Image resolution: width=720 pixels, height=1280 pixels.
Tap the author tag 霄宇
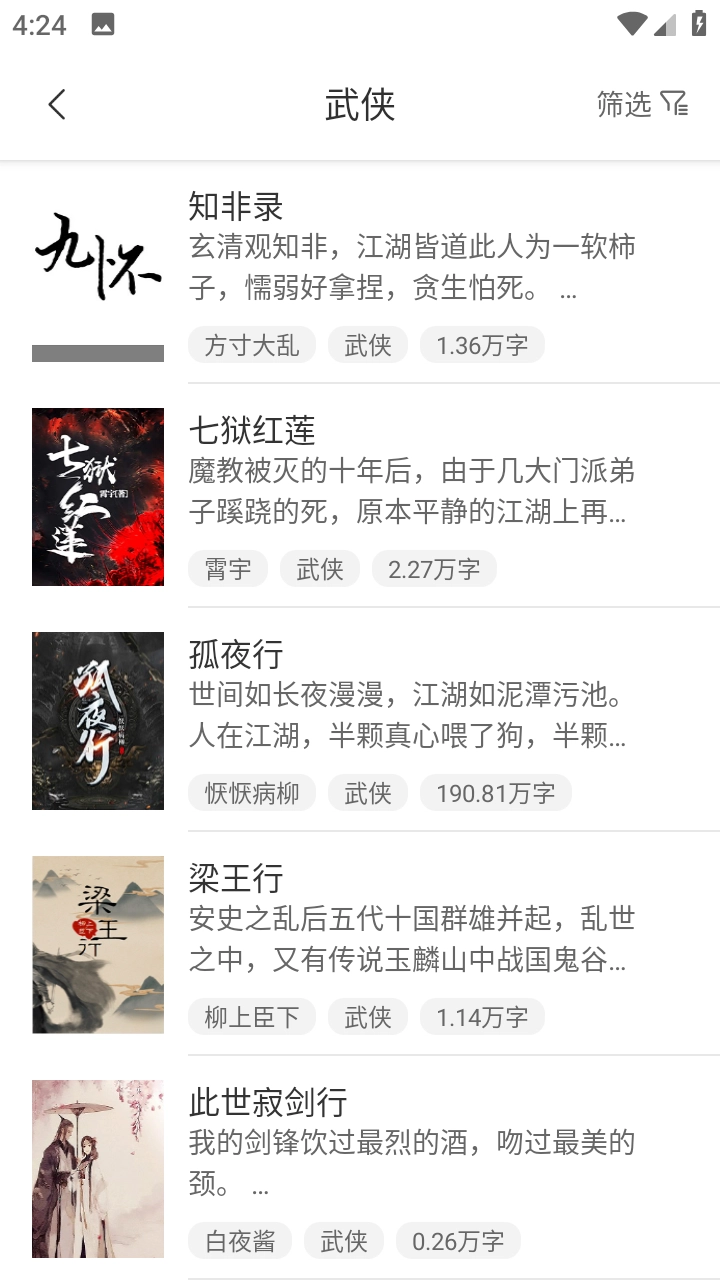pos(227,568)
